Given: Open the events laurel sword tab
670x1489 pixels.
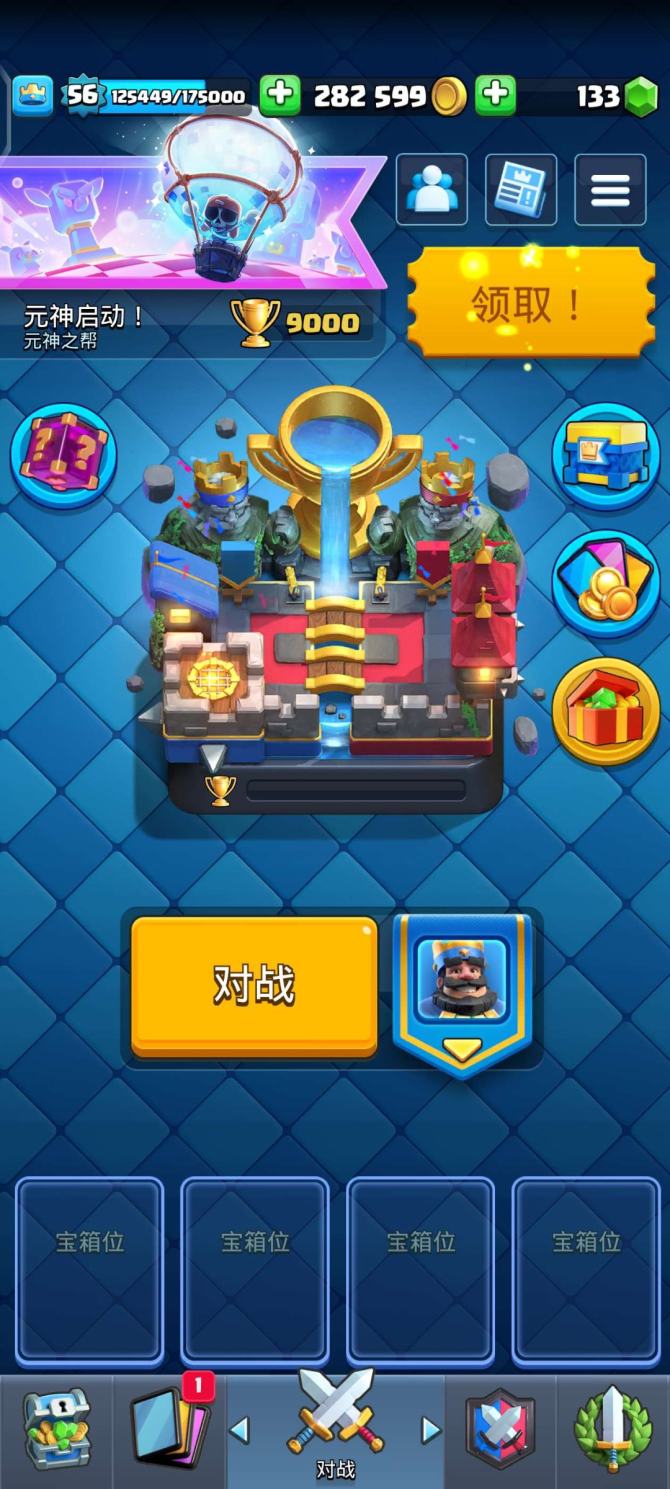Looking at the screenshot, I should 612,1430.
